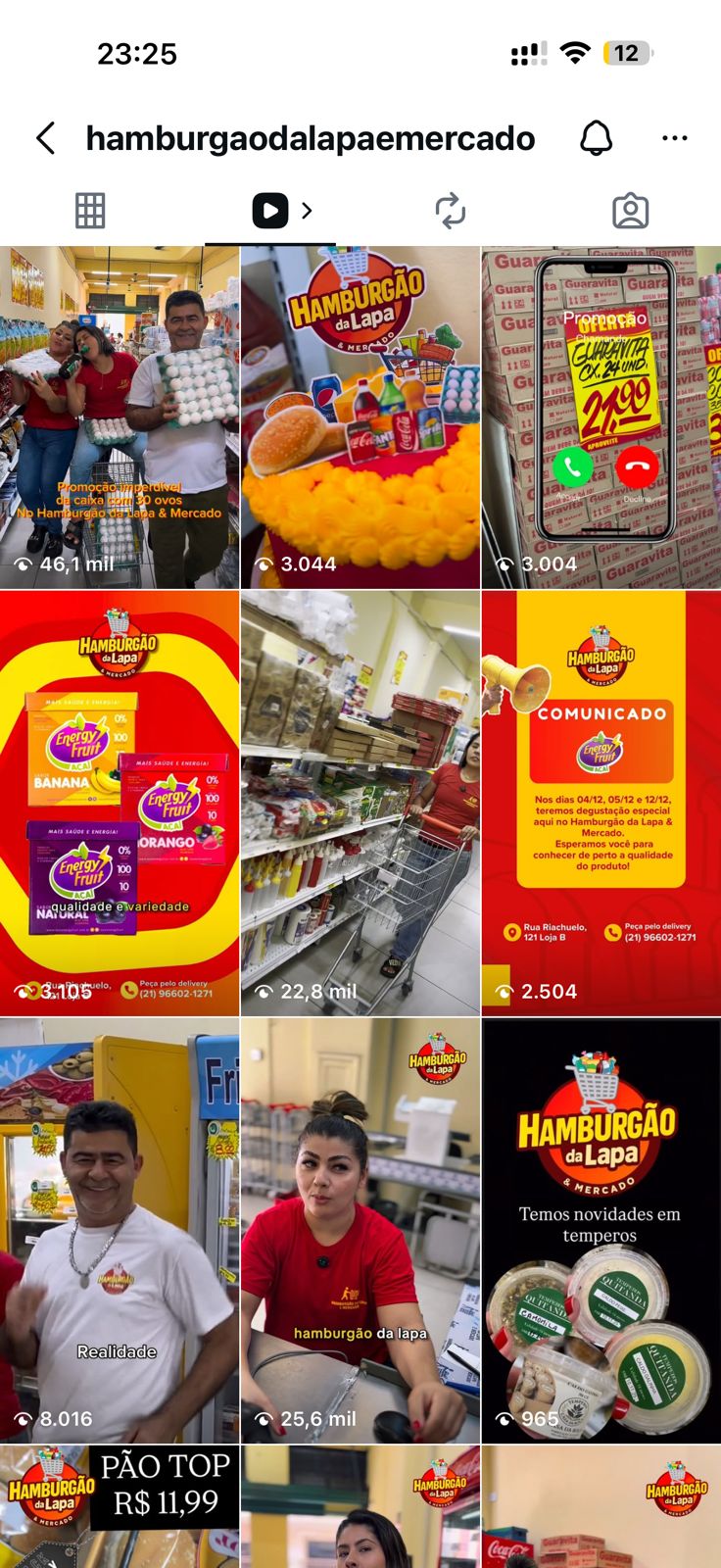Open the Comunicado reel with 2.504 views
This screenshot has width=721, height=1568.
pos(601,802)
